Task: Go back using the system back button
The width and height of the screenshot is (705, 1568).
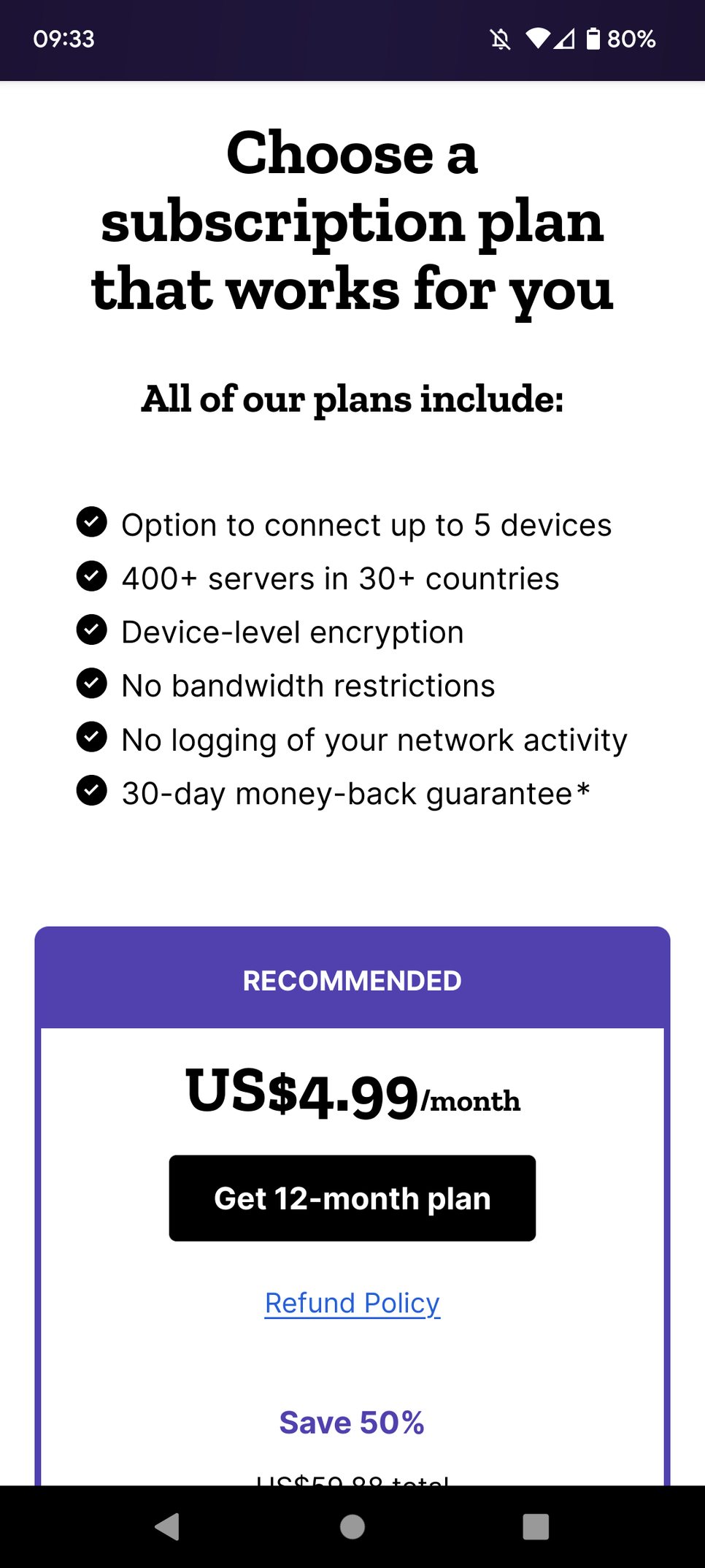Action: coord(167,1526)
